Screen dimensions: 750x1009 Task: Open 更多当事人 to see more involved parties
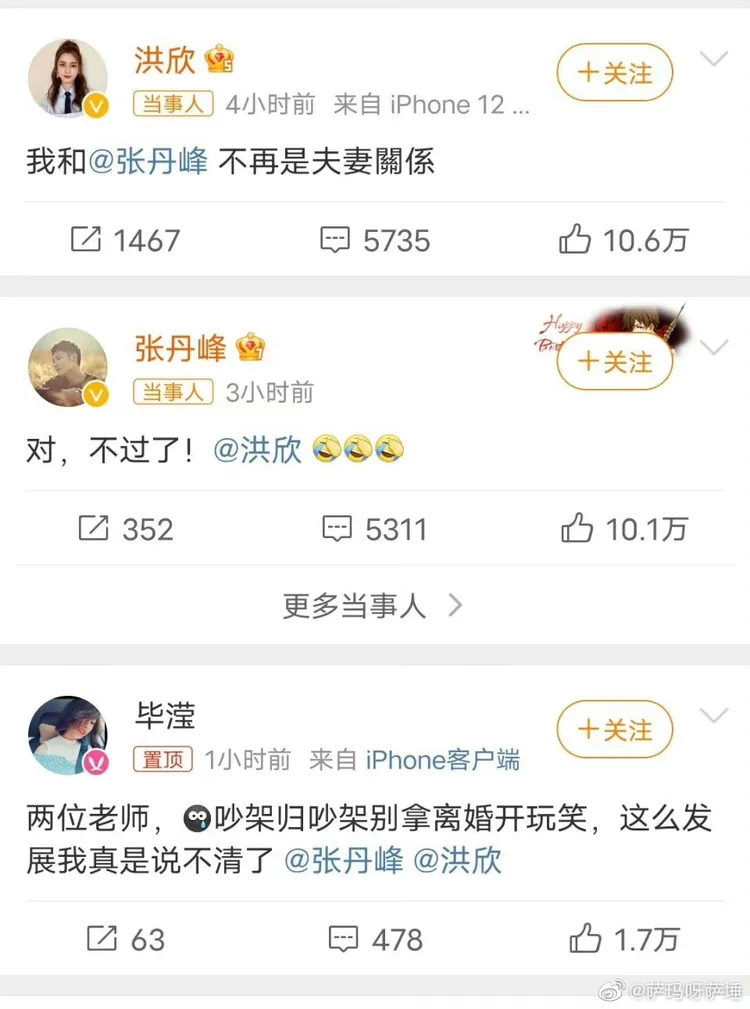click(x=375, y=606)
